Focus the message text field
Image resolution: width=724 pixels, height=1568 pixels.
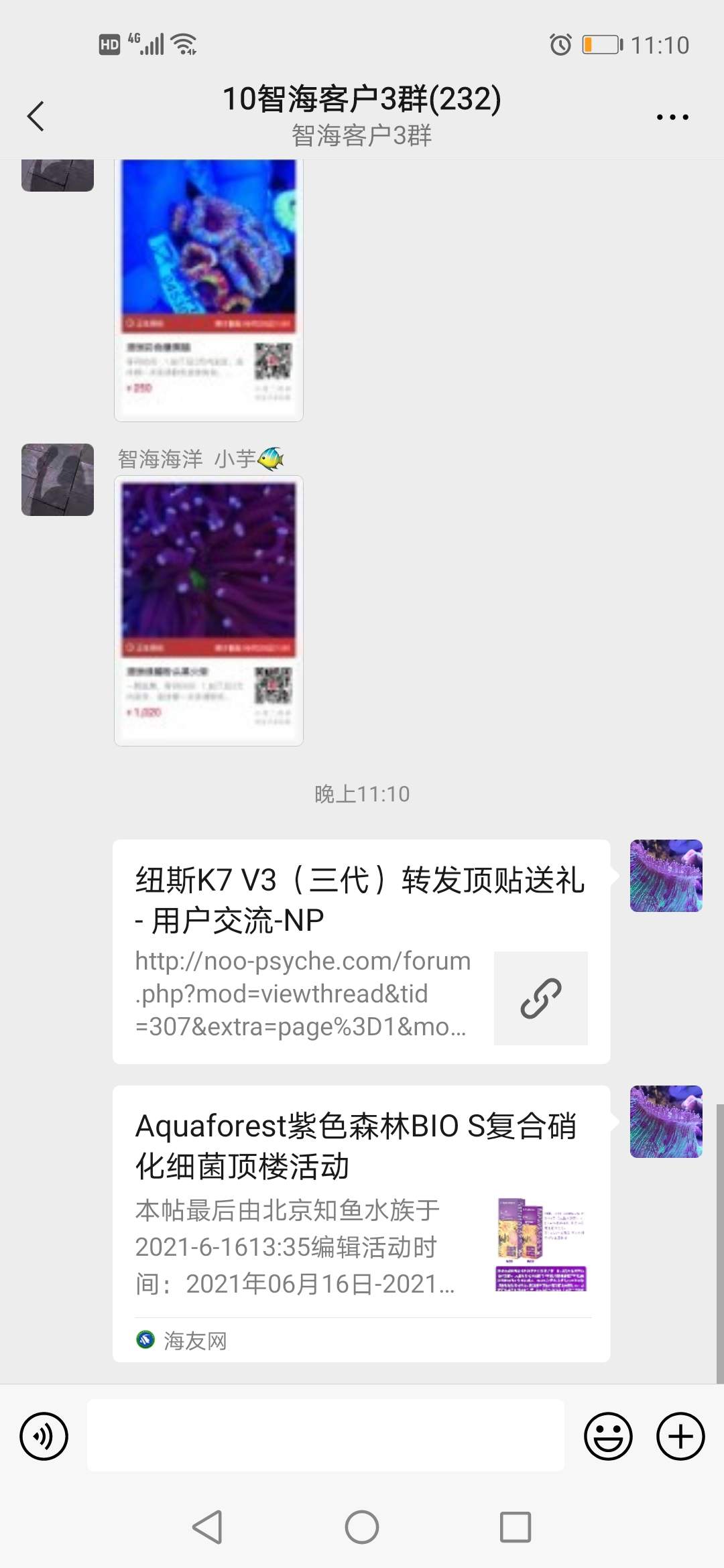(x=325, y=1436)
